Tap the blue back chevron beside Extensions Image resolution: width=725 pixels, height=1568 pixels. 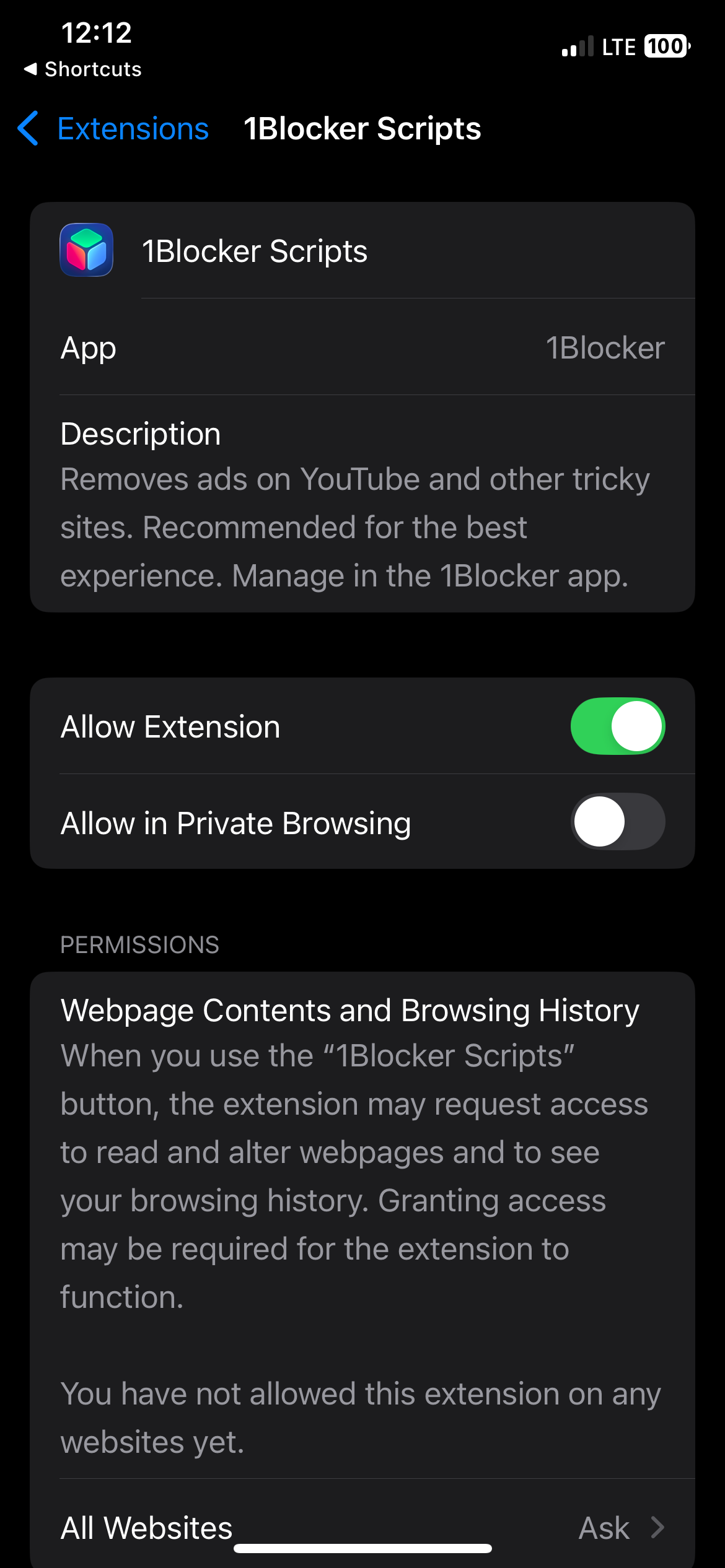point(27,128)
